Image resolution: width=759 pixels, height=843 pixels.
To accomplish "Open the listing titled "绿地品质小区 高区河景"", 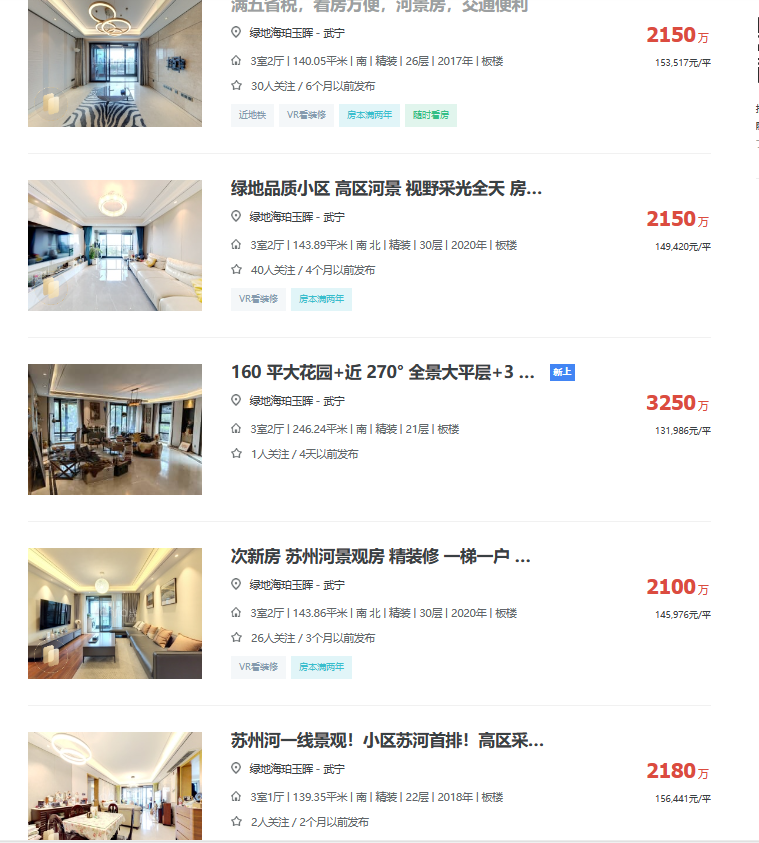I will point(380,188).
